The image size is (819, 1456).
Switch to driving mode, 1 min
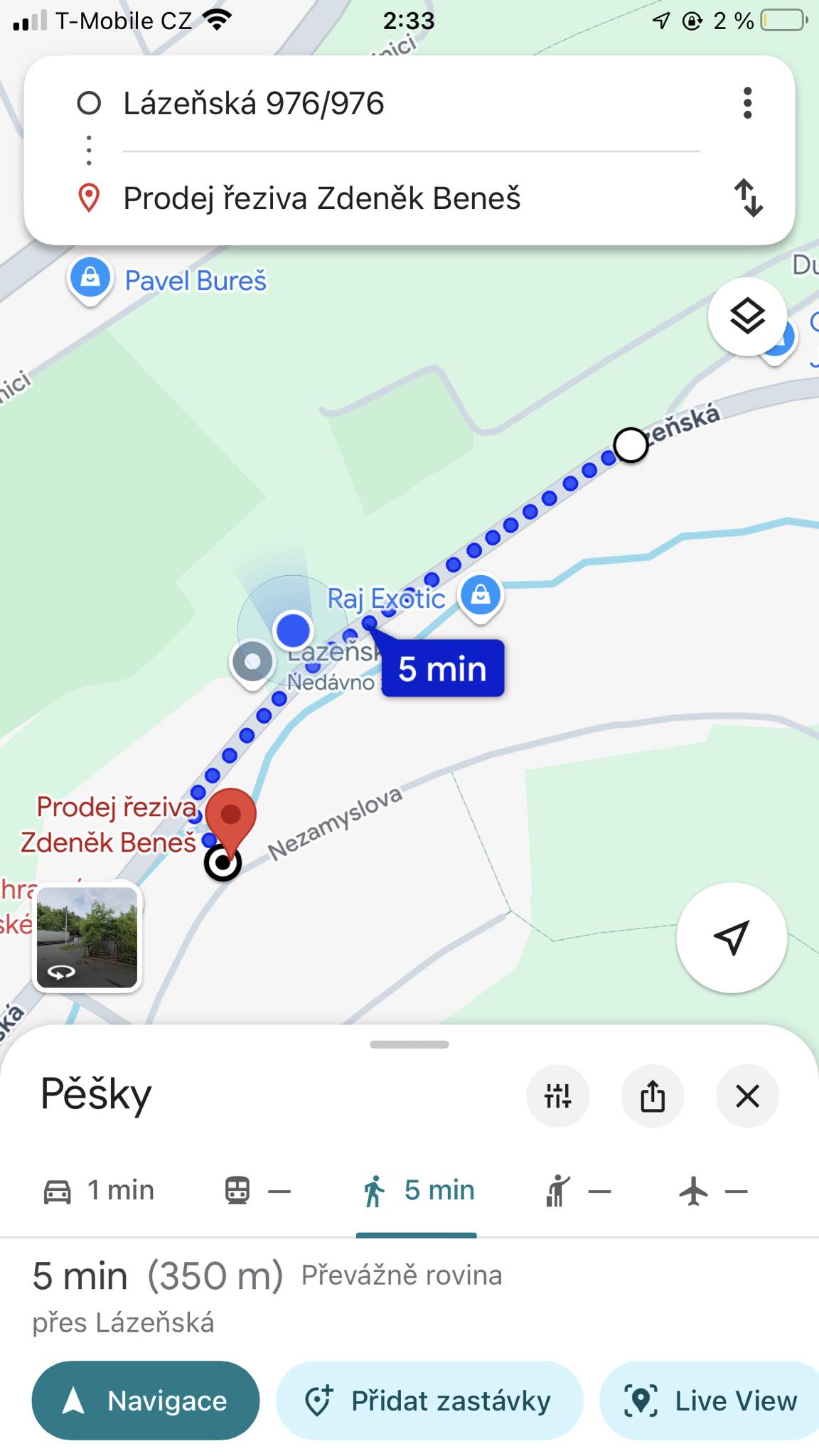click(x=99, y=1190)
